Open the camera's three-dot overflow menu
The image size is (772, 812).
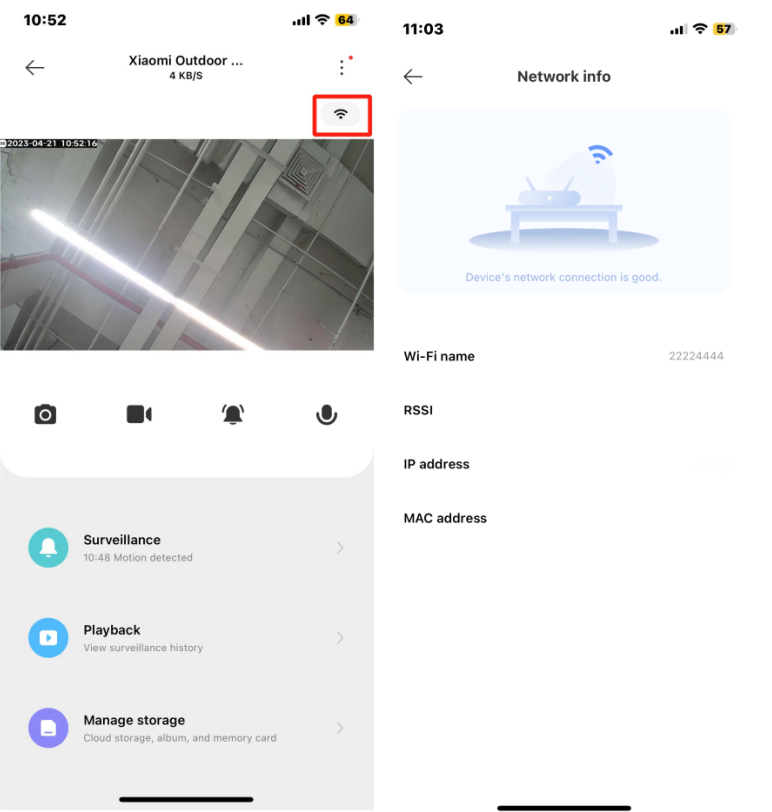point(342,67)
